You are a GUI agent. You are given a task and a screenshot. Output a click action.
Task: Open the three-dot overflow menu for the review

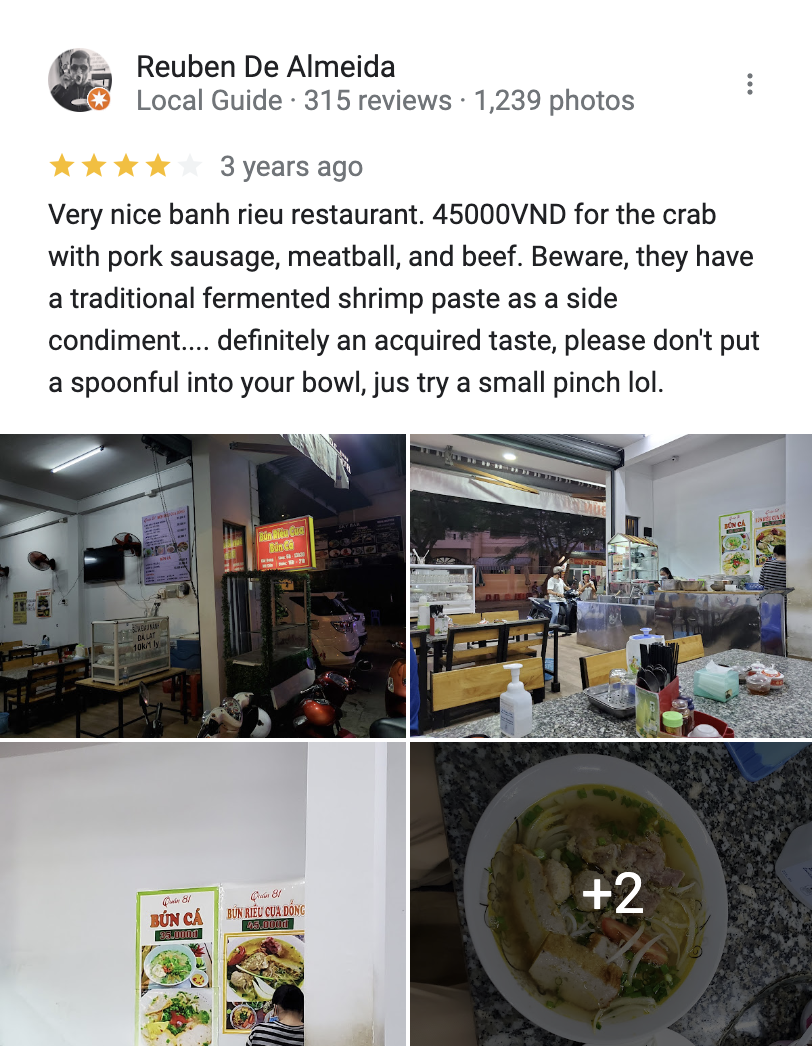[750, 84]
